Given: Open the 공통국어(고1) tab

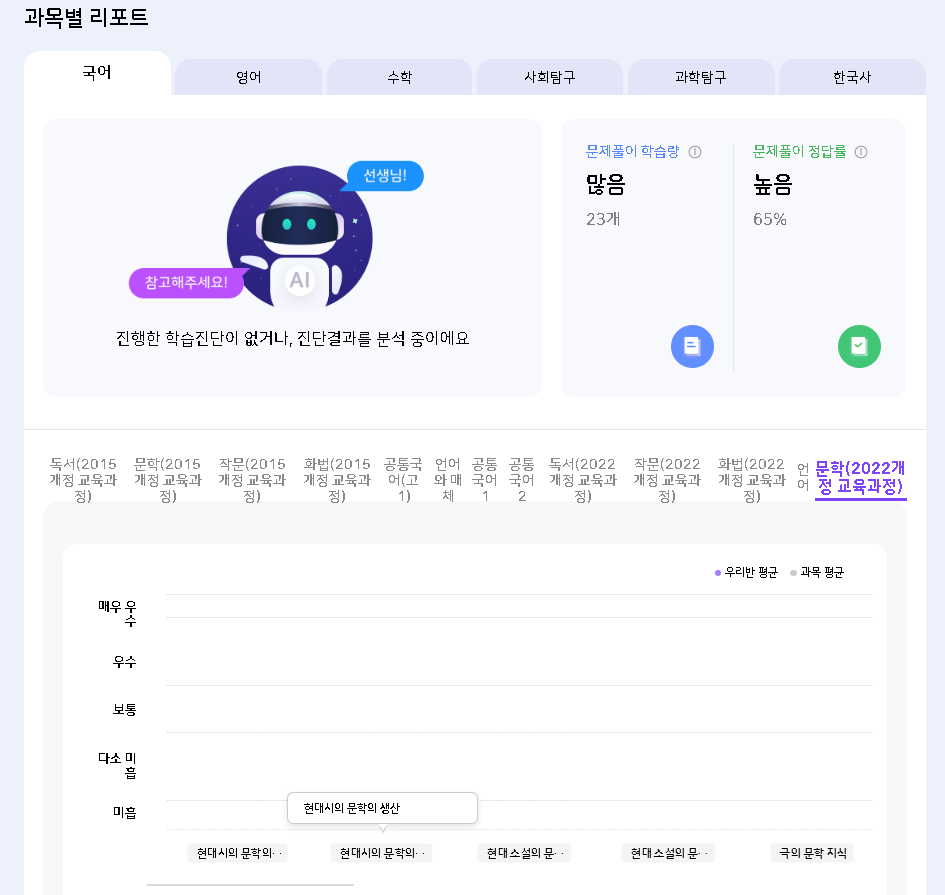Looking at the screenshot, I should tap(403, 480).
